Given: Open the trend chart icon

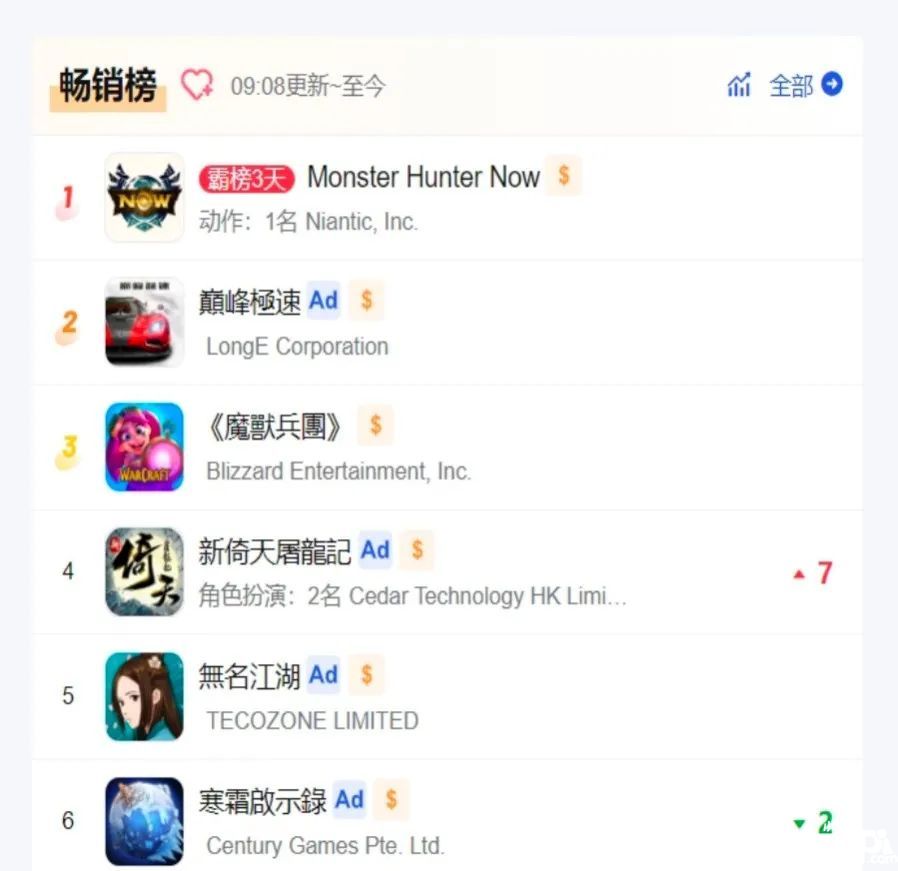Looking at the screenshot, I should (739, 86).
